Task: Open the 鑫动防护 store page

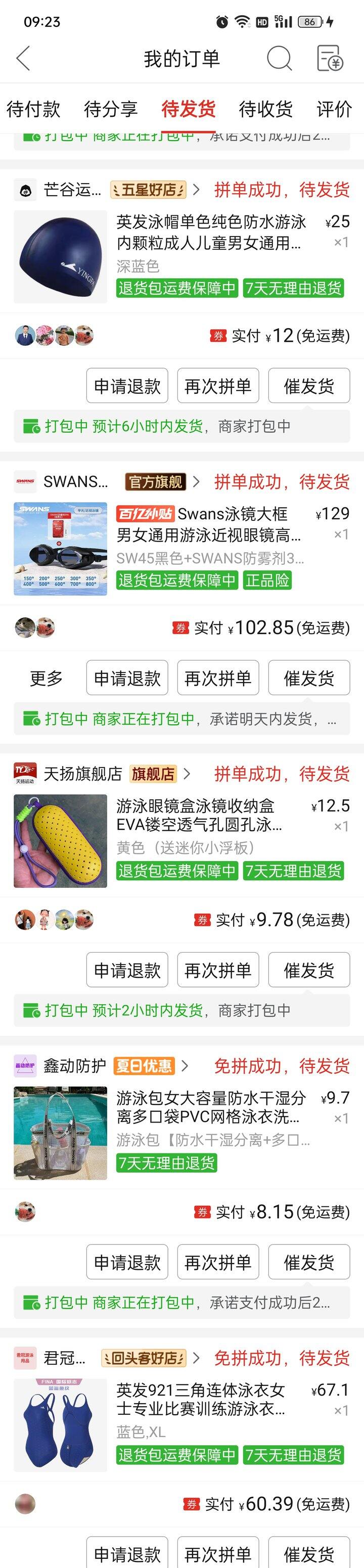Action: tap(74, 1066)
